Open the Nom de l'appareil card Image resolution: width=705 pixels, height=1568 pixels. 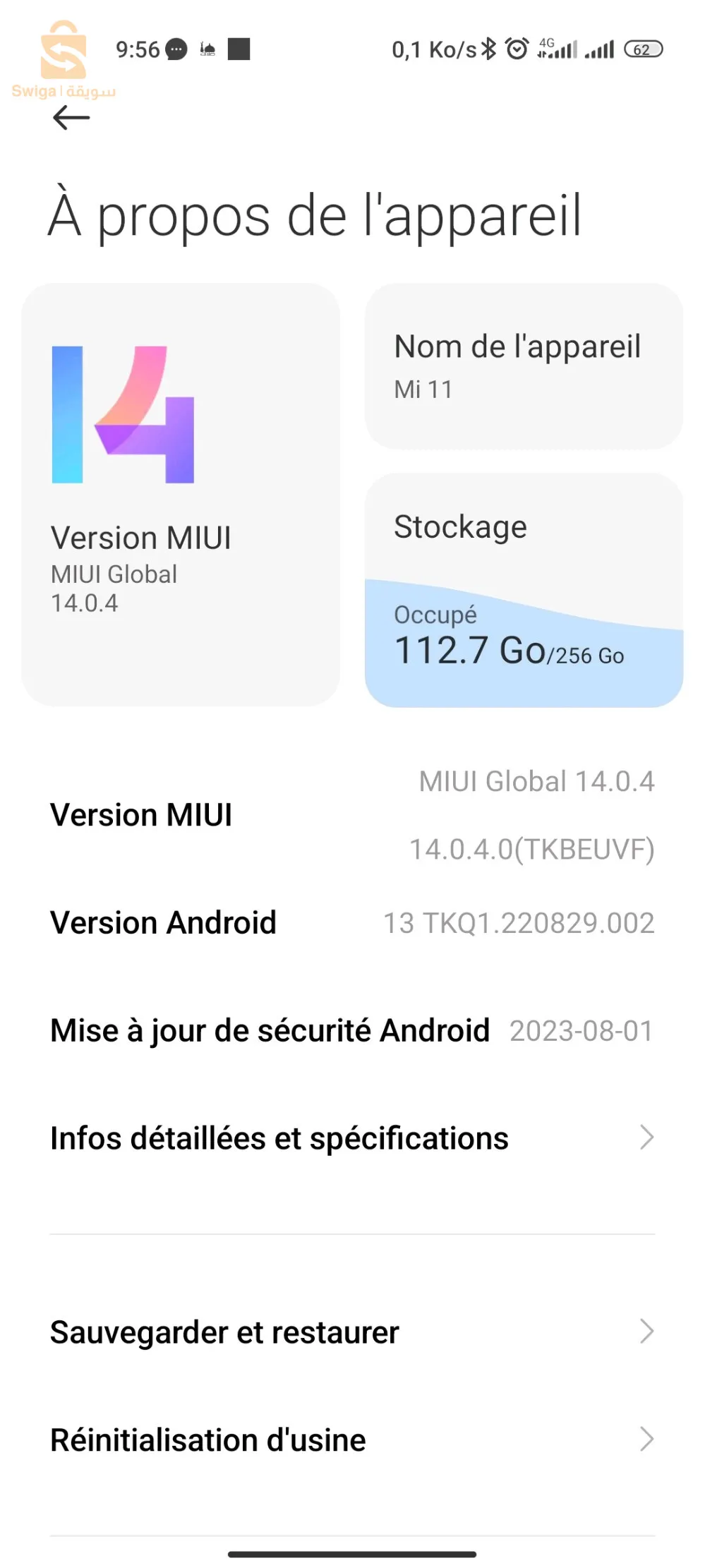523,366
